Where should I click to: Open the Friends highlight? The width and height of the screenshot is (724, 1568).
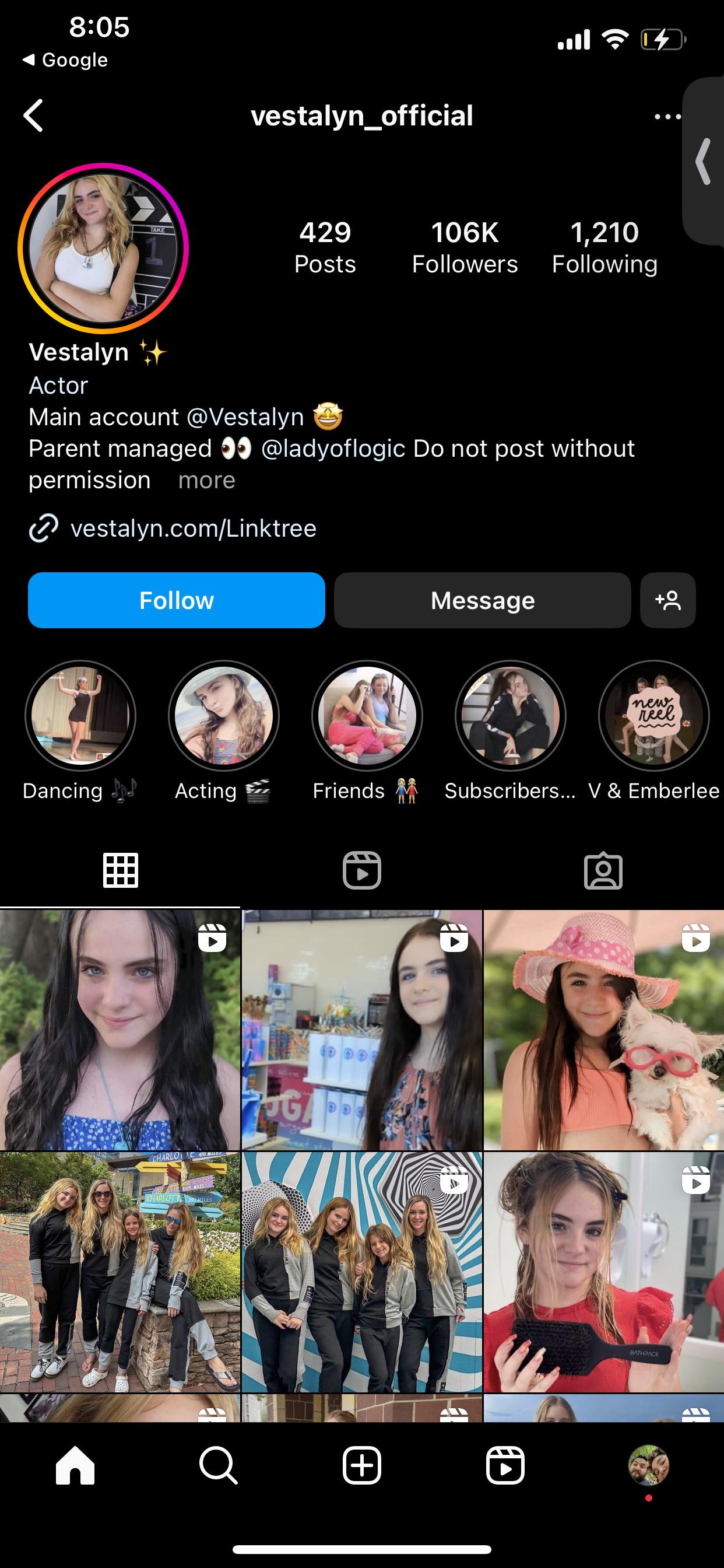[367, 716]
